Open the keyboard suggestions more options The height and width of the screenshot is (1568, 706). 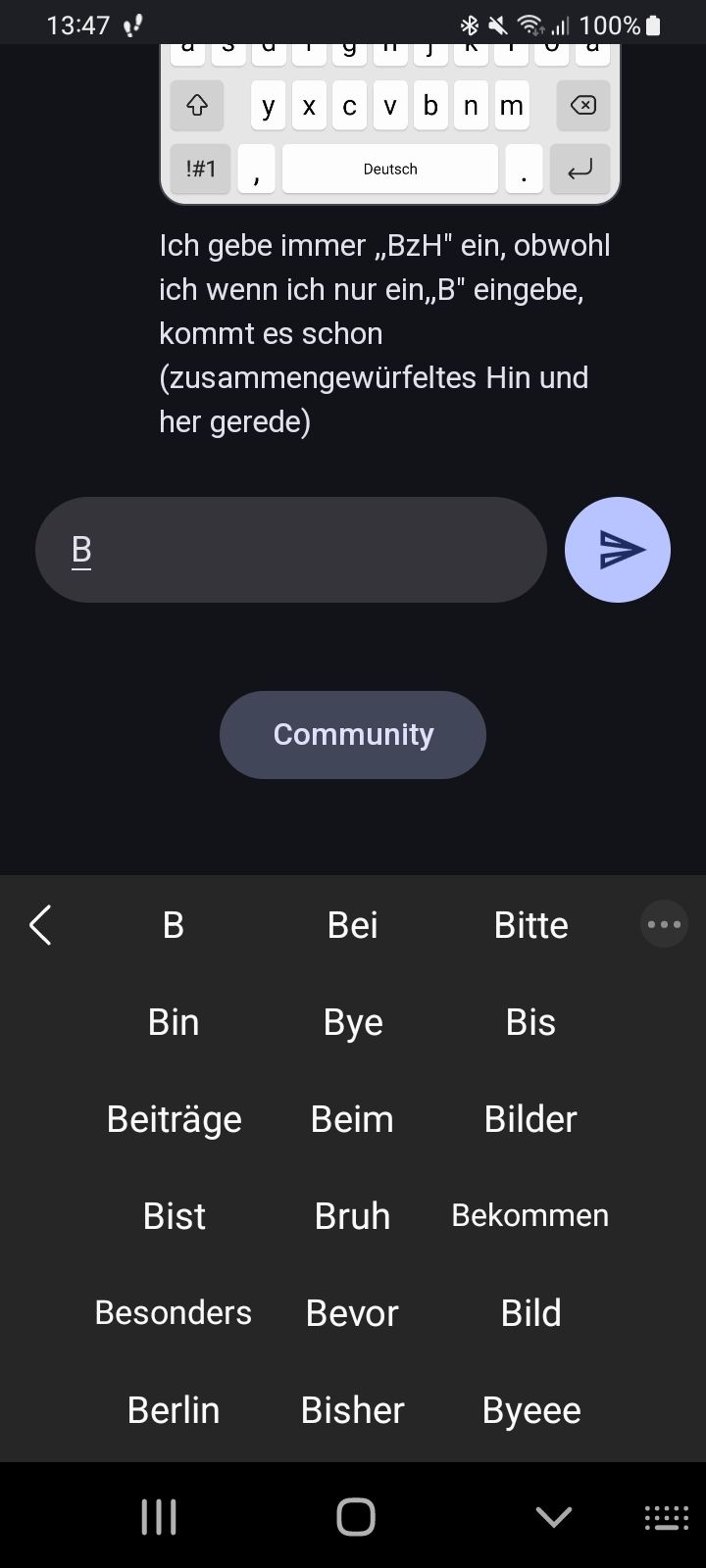[664, 924]
